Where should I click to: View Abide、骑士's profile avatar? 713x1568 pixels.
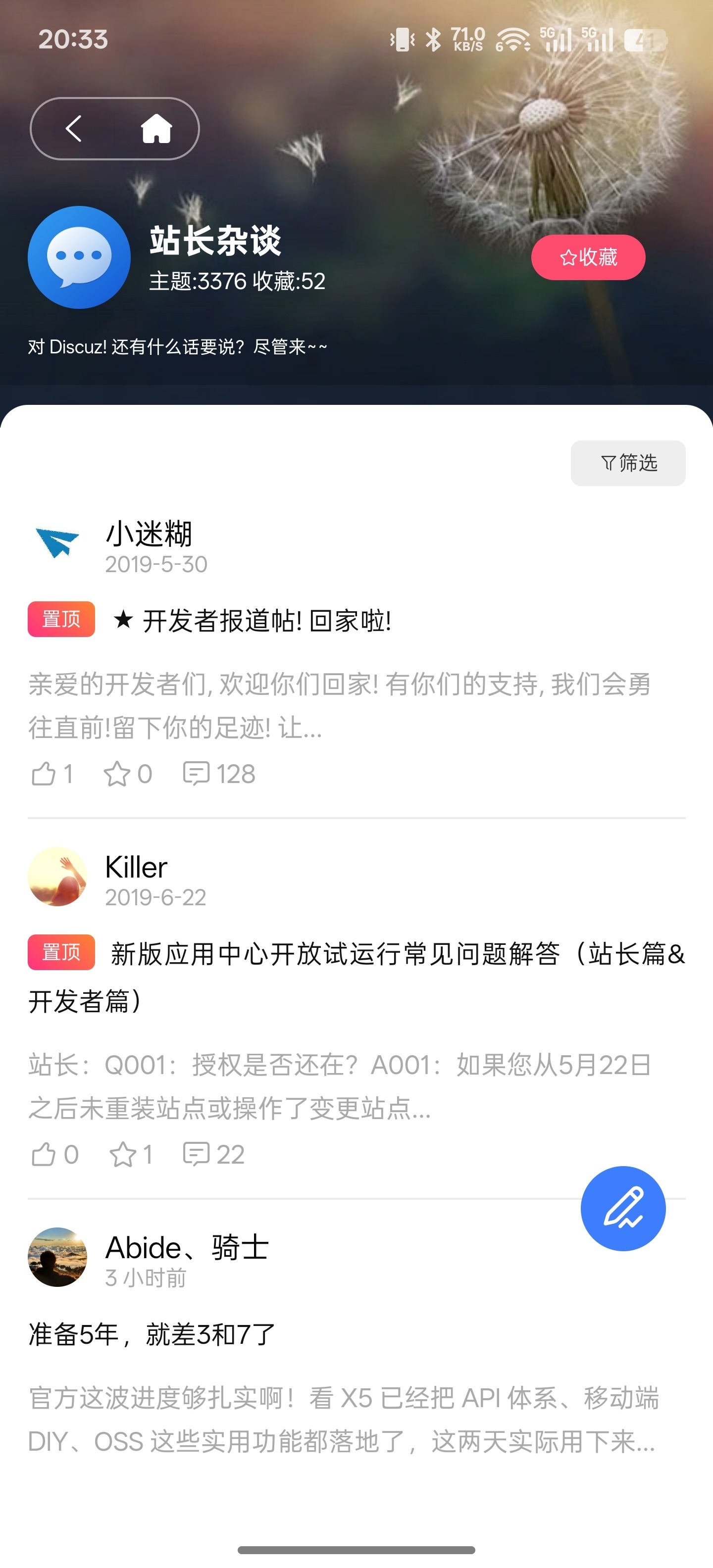coord(57,1257)
